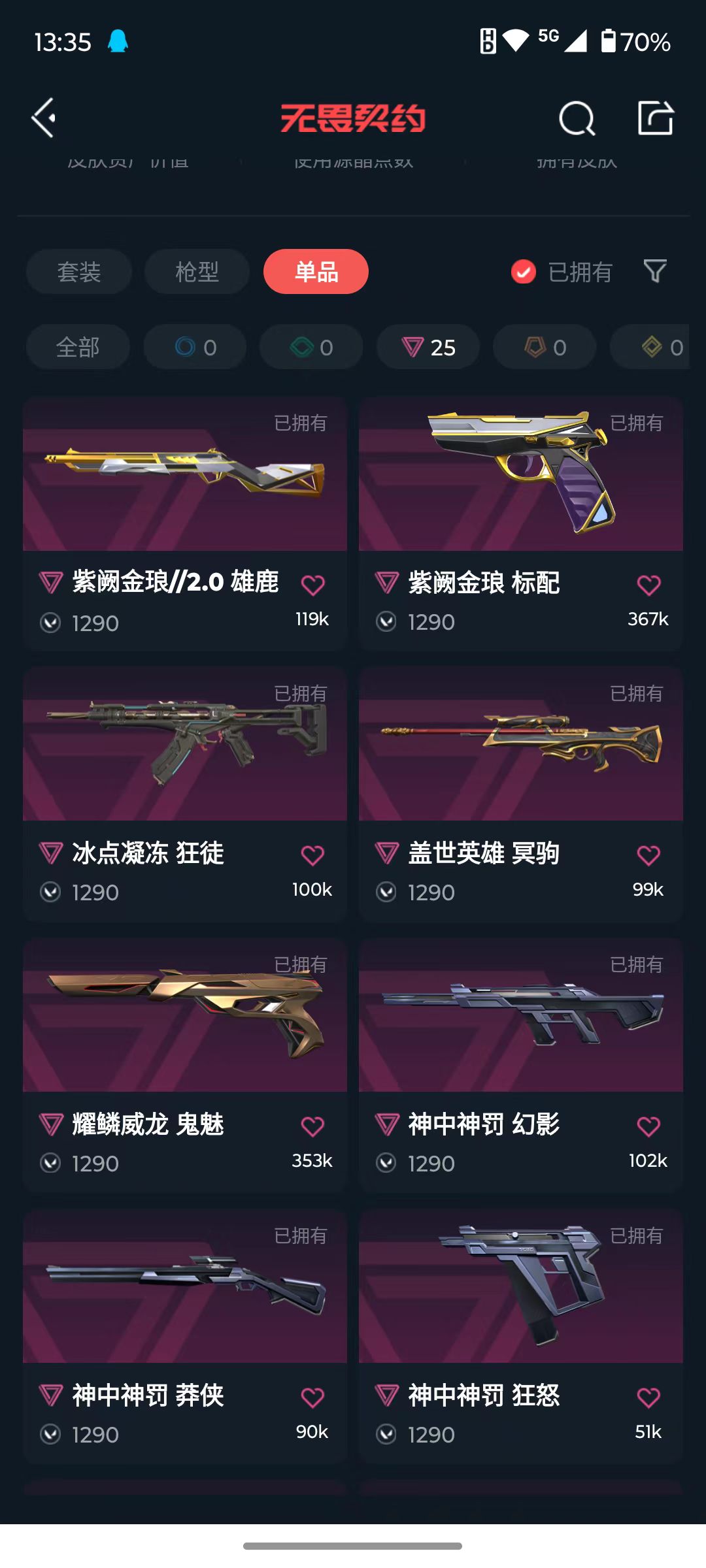The image size is (706, 1568).
Task: Open the 紫阙金琅 标配 pistol card
Action: point(521,523)
